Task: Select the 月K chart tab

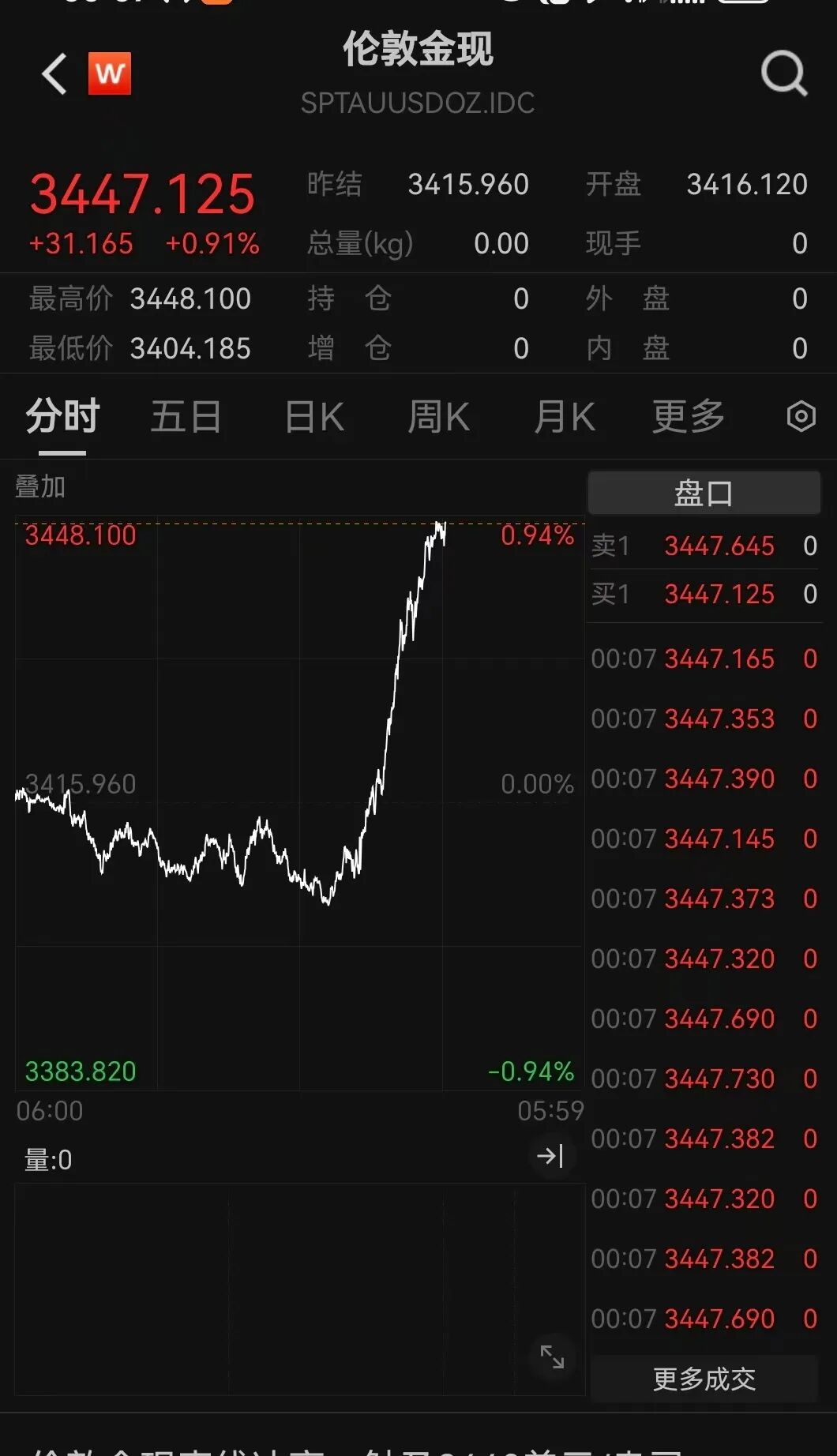Action: point(564,416)
